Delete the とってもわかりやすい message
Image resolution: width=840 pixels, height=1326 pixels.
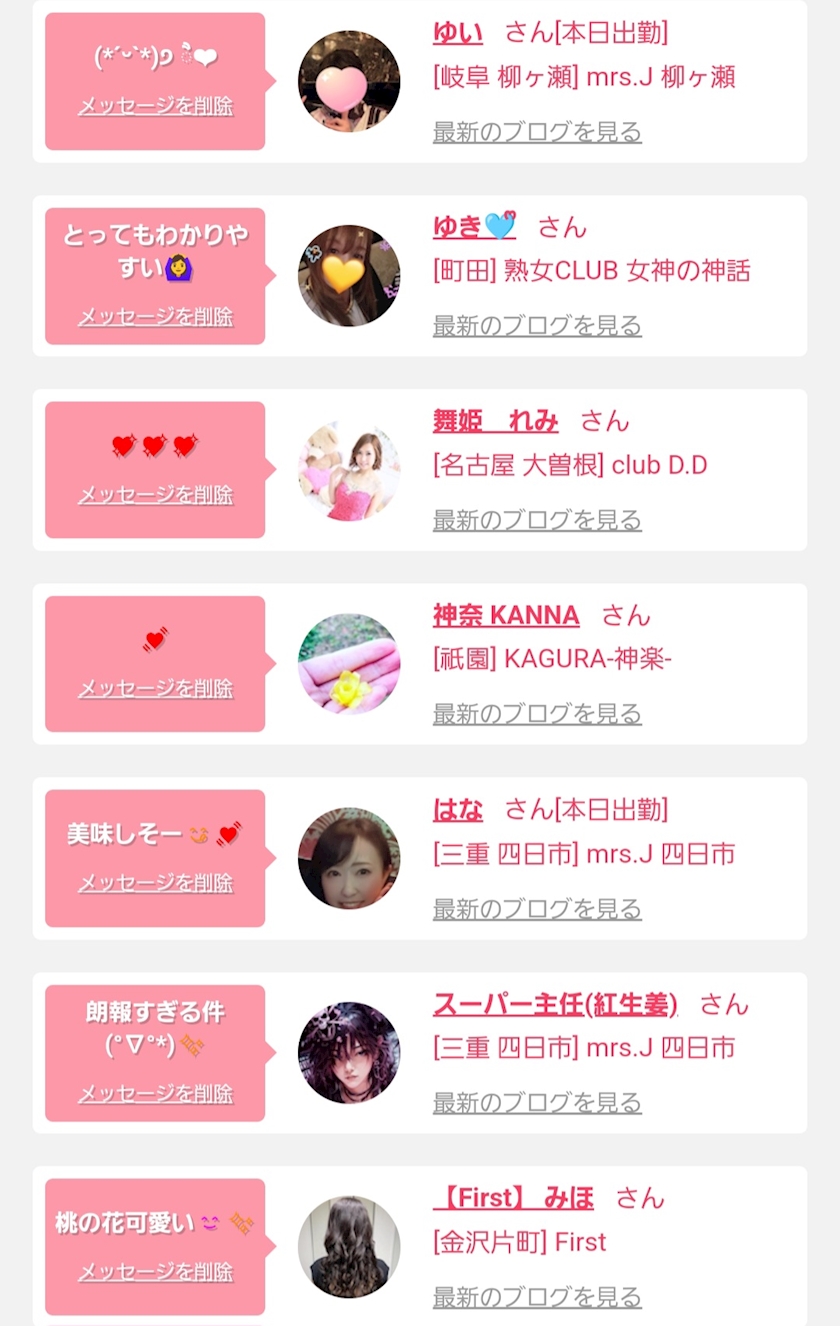pos(156,316)
